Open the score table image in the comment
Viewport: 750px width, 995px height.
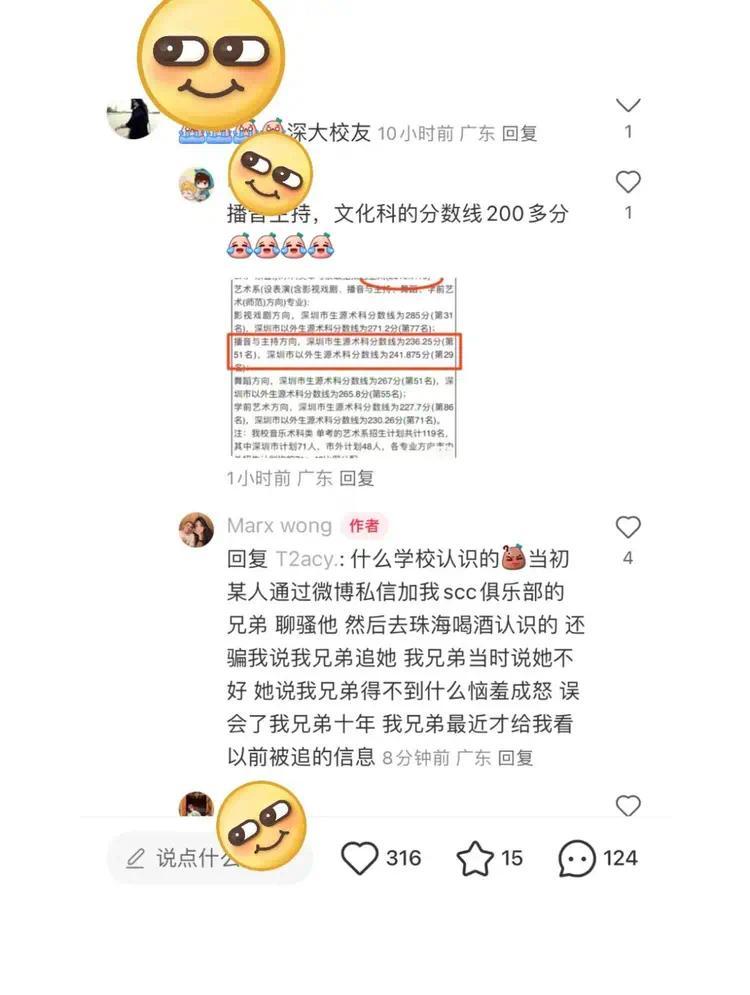point(342,365)
